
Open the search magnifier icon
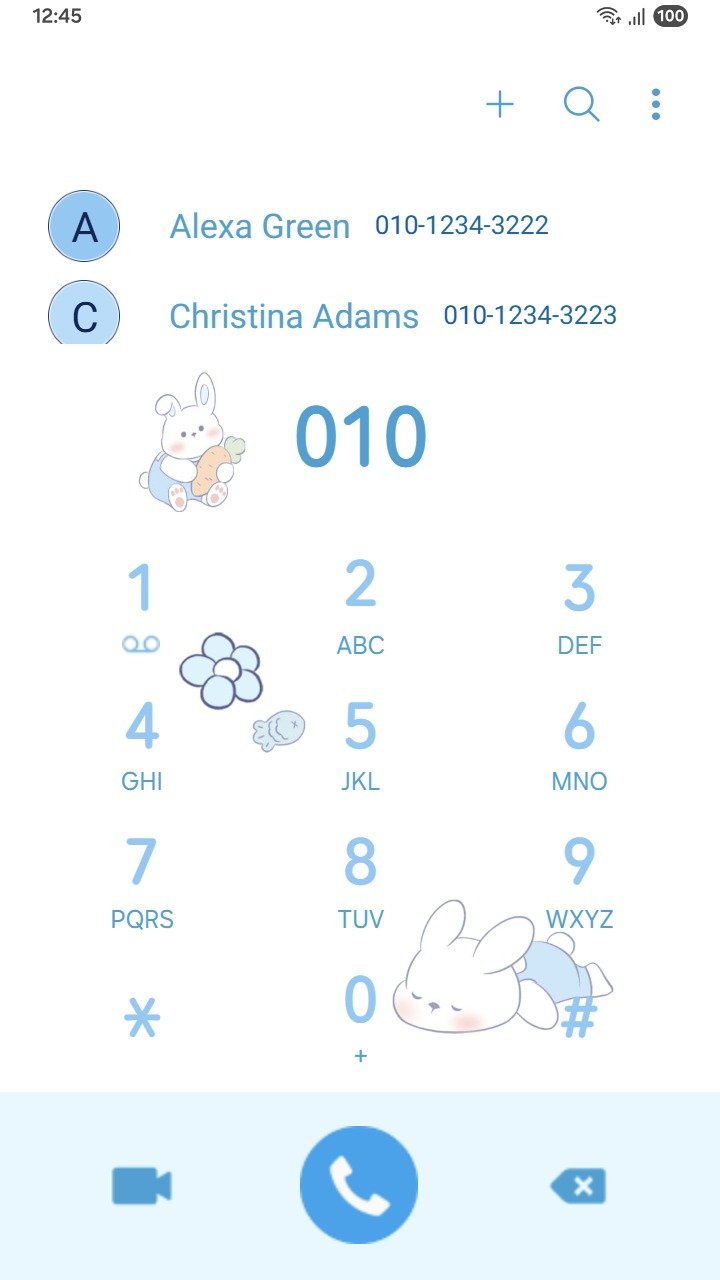[x=581, y=104]
